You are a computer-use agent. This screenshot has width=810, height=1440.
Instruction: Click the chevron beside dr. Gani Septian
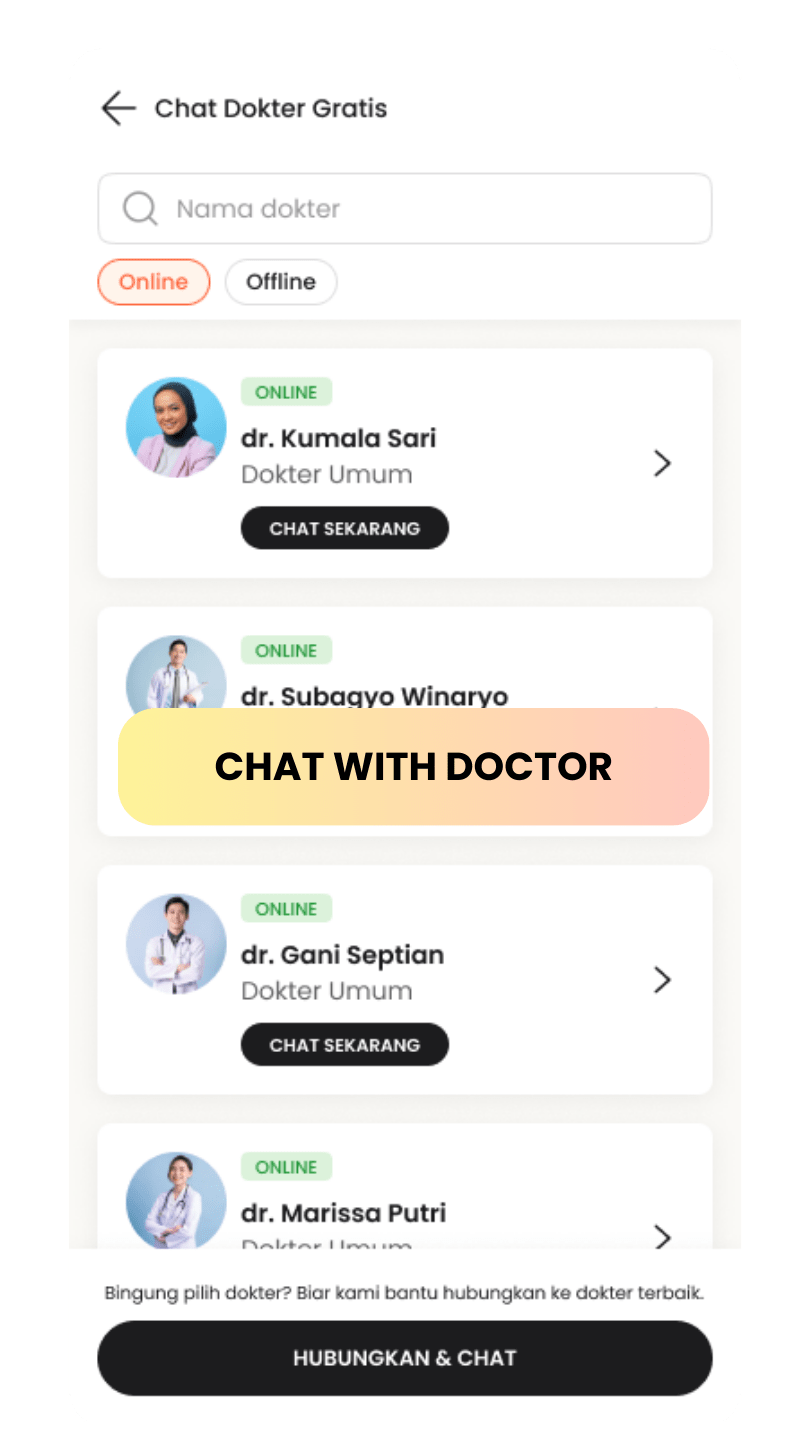[x=662, y=981]
